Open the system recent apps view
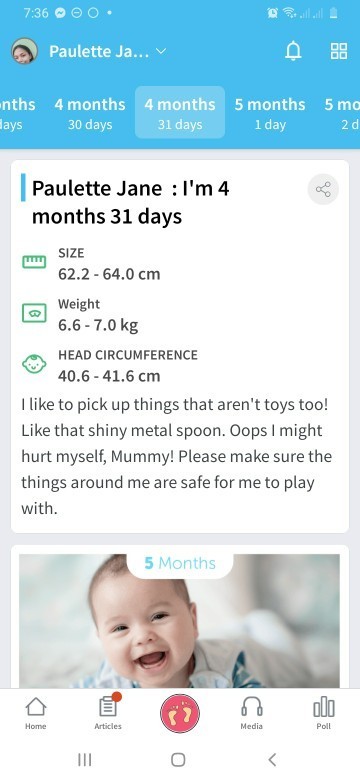This screenshot has width=360, height=780. [x=85, y=759]
